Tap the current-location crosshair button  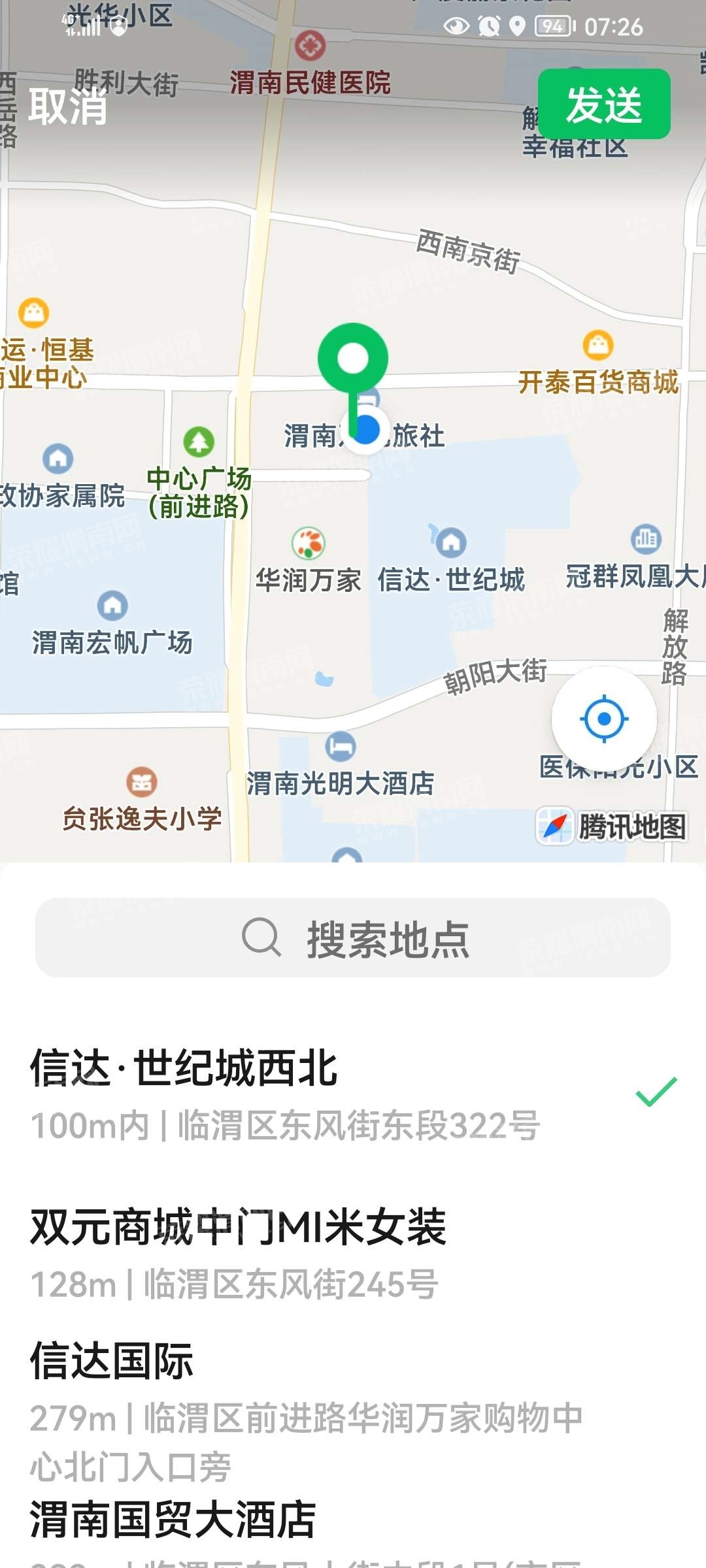pyautogui.click(x=603, y=717)
